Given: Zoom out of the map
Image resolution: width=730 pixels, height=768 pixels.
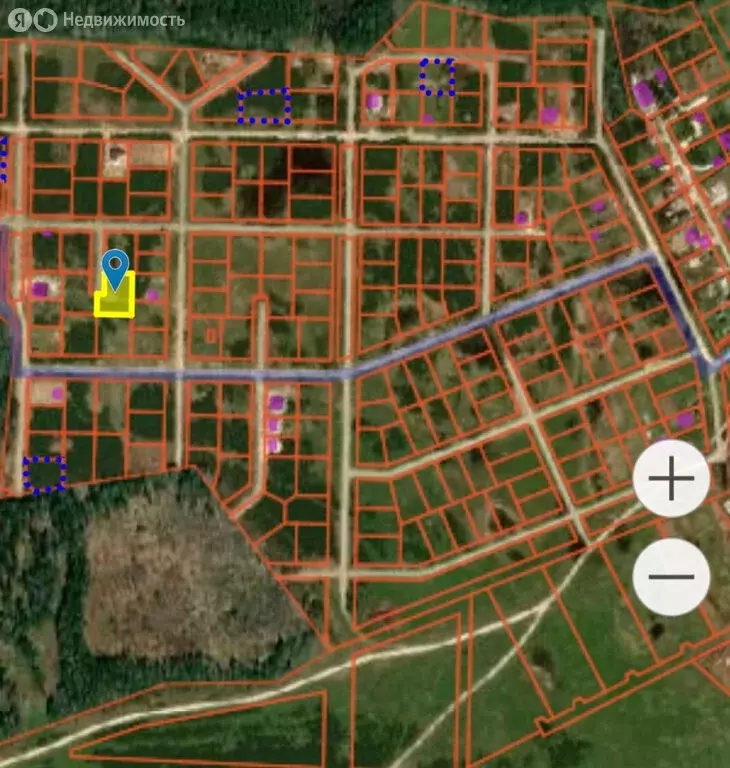Looking at the screenshot, I should pos(671,576).
